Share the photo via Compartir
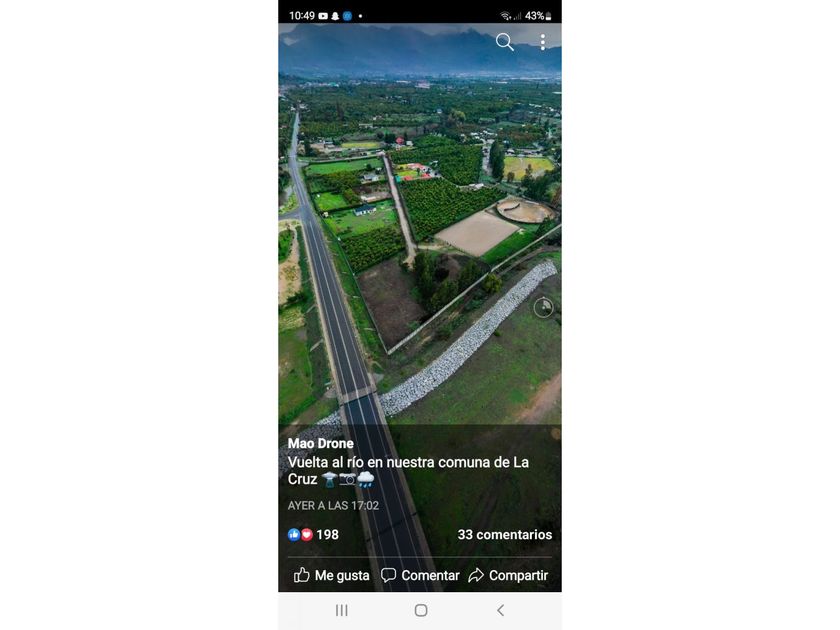Image resolution: width=840 pixels, height=630 pixels. [508, 575]
